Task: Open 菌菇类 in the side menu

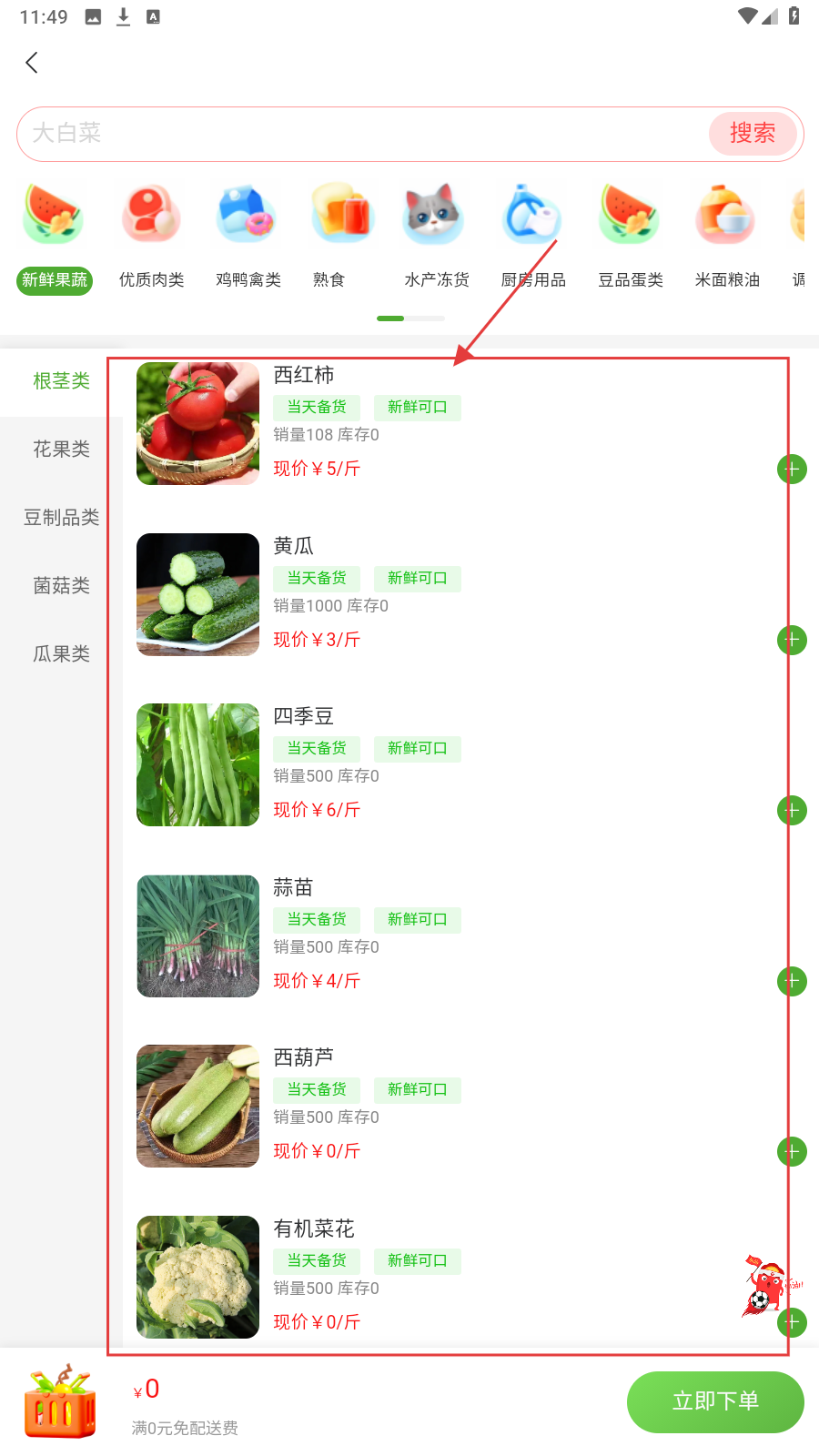Action: [x=61, y=585]
